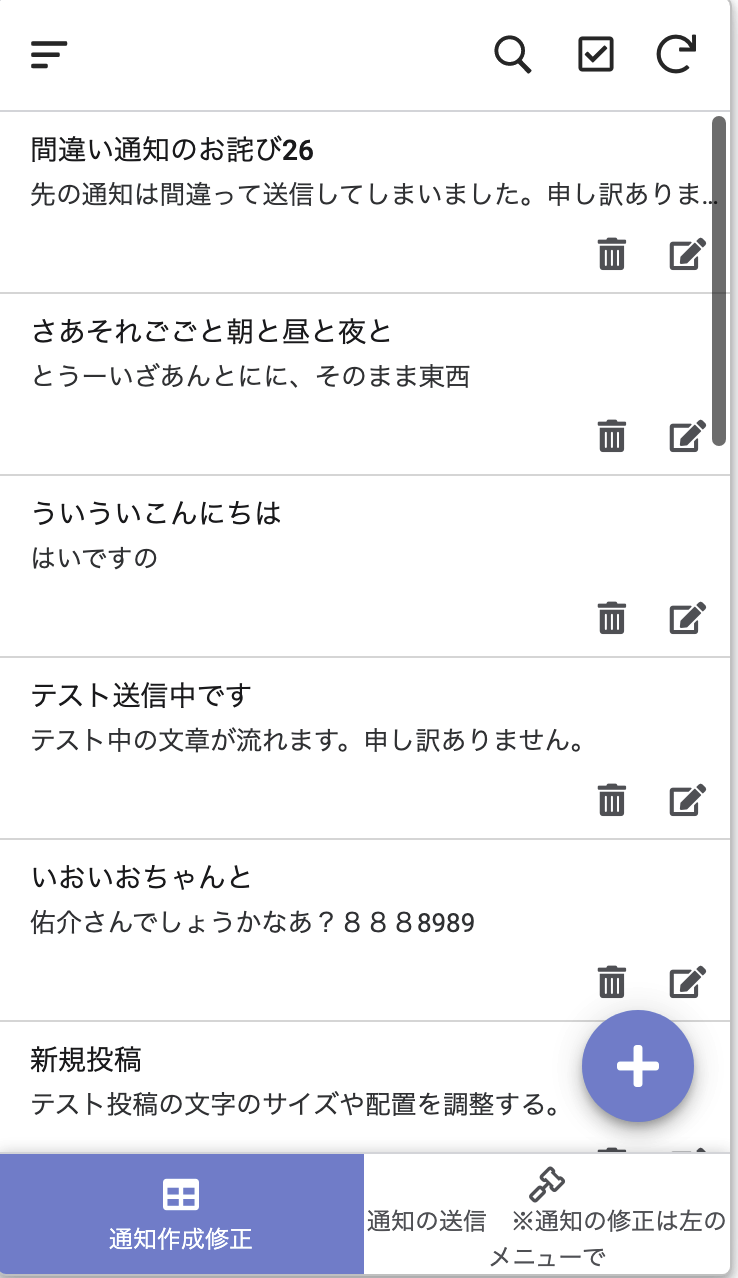This screenshot has width=738, height=1278.
Task: Edit the いおいおちゃんと notification
Action: 687,983
